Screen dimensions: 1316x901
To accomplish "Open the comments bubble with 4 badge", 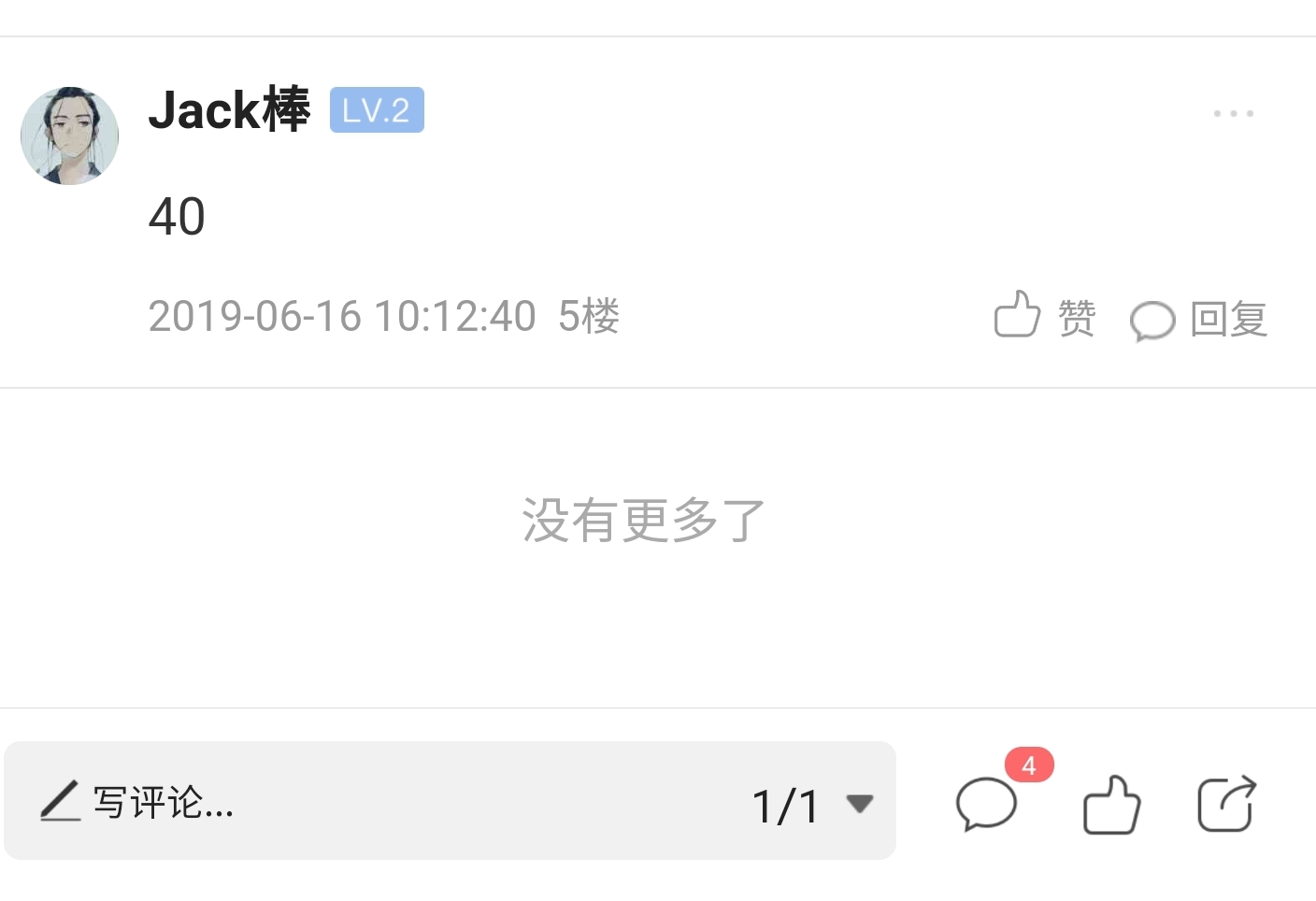I will [x=987, y=803].
